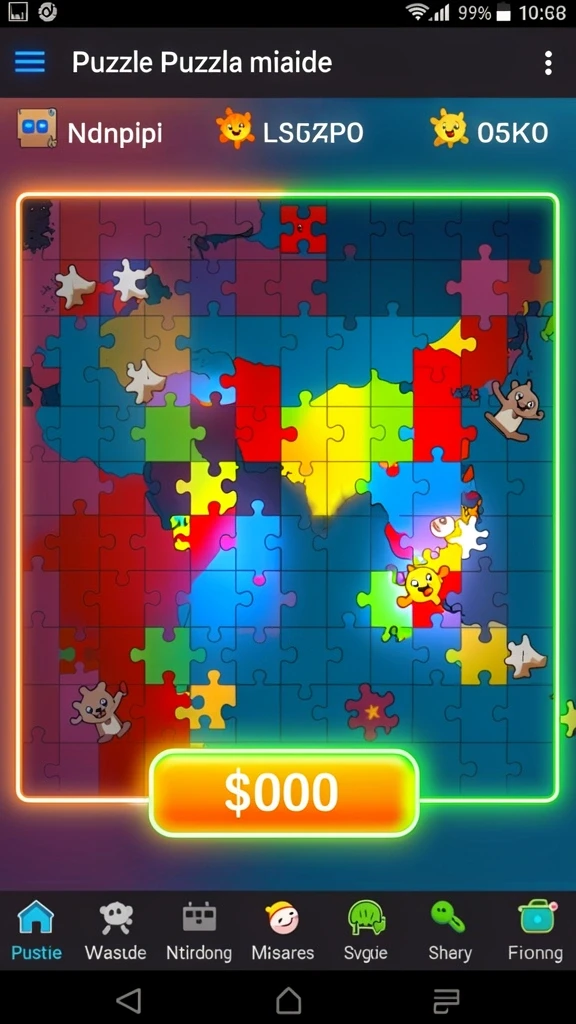Image resolution: width=576 pixels, height=1024 pixels.
Task: Switch to the Pustie home tab
Action: 36,930
